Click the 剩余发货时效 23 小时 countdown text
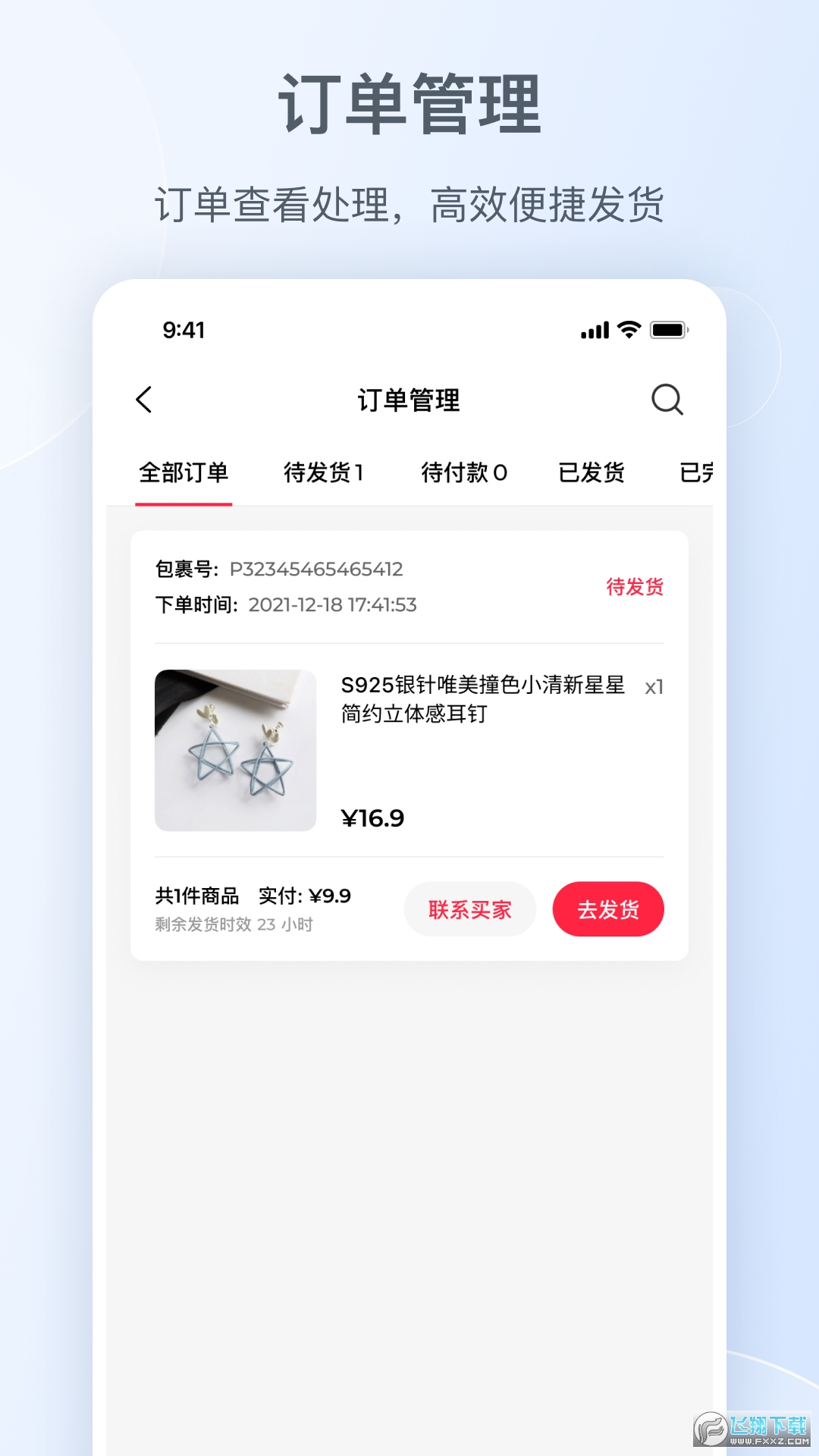Viewport: 819px width, 1456px height. click(x=235, y=924)
